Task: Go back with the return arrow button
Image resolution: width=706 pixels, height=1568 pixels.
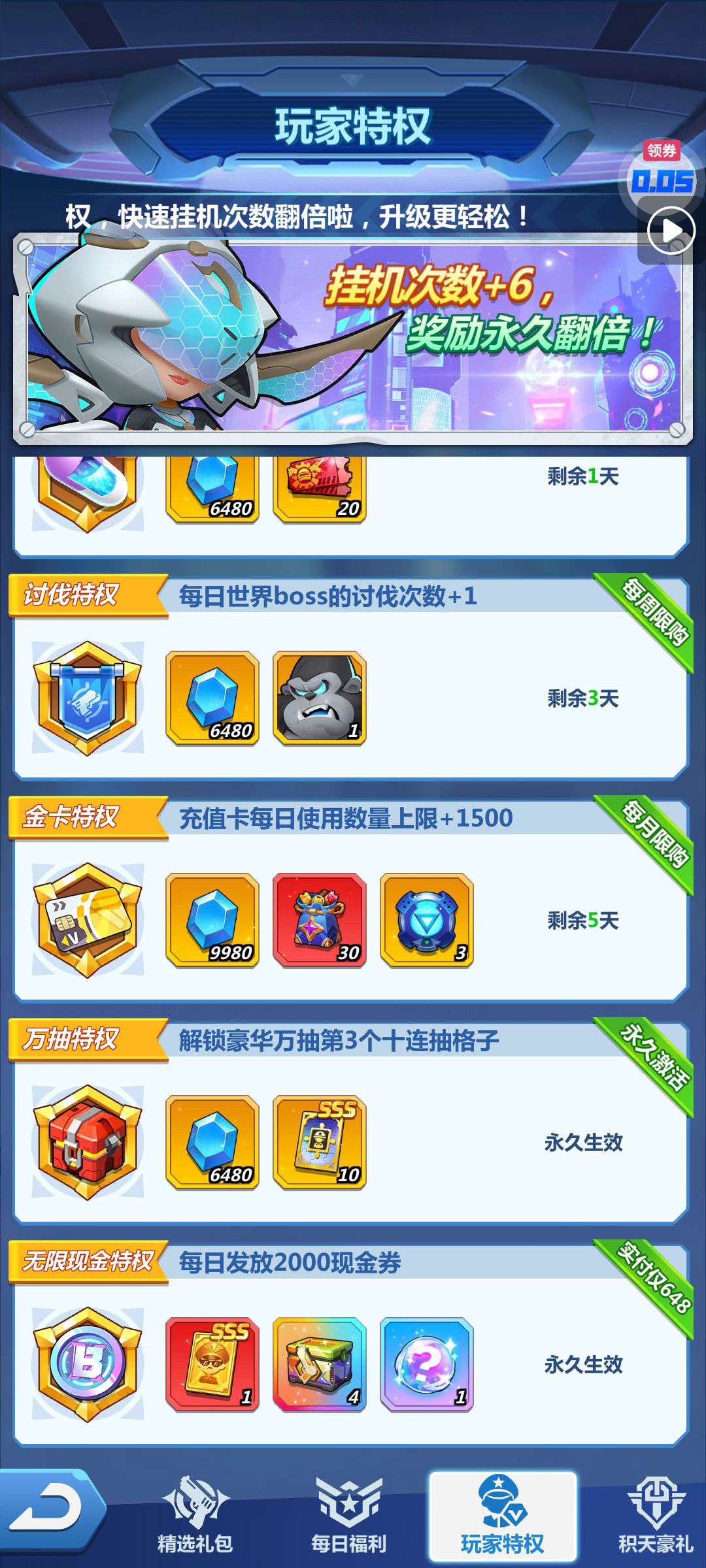Action: pos(52,1511)
